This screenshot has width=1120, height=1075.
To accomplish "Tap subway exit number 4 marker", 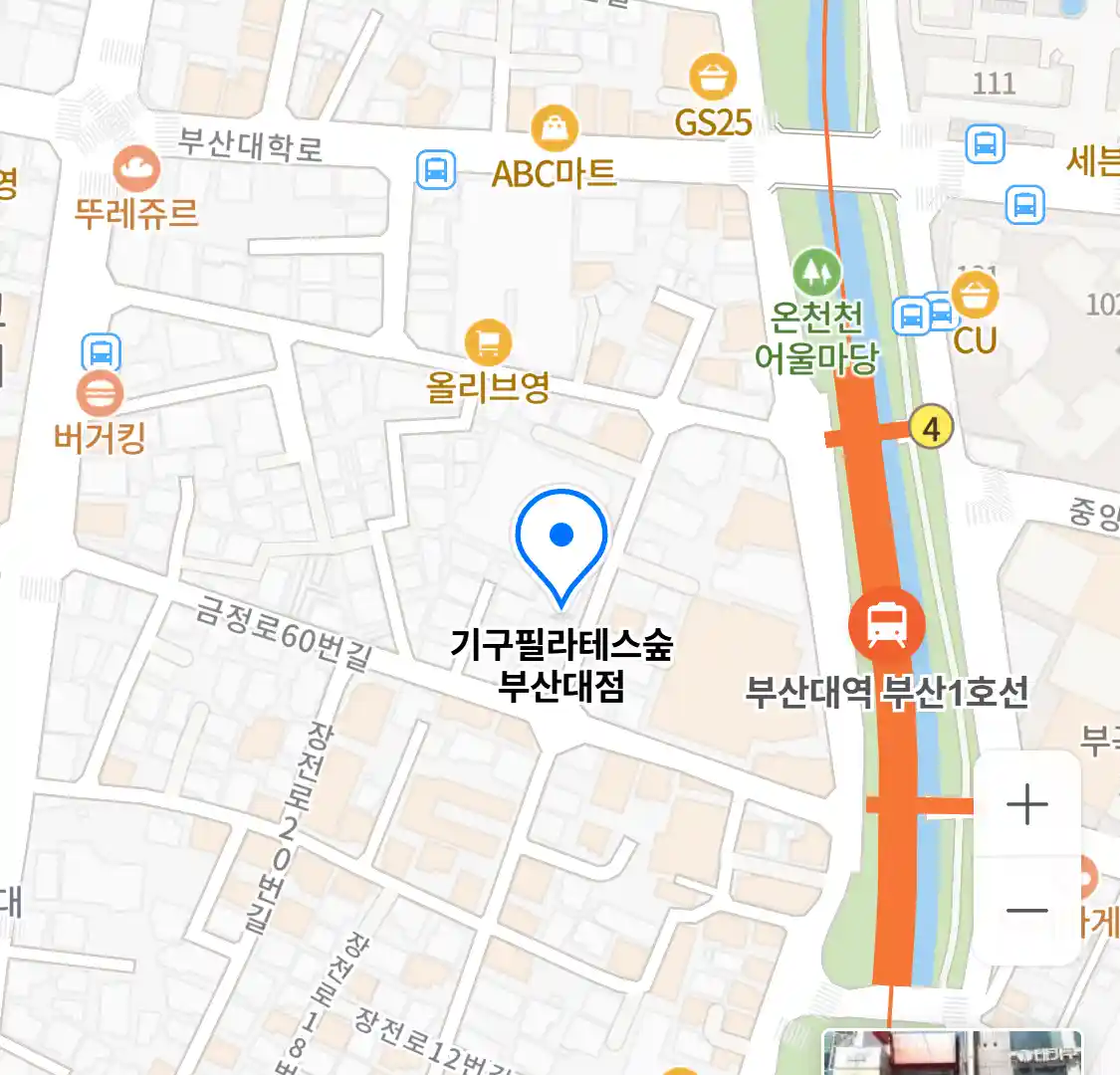I will tap(931, 428).
